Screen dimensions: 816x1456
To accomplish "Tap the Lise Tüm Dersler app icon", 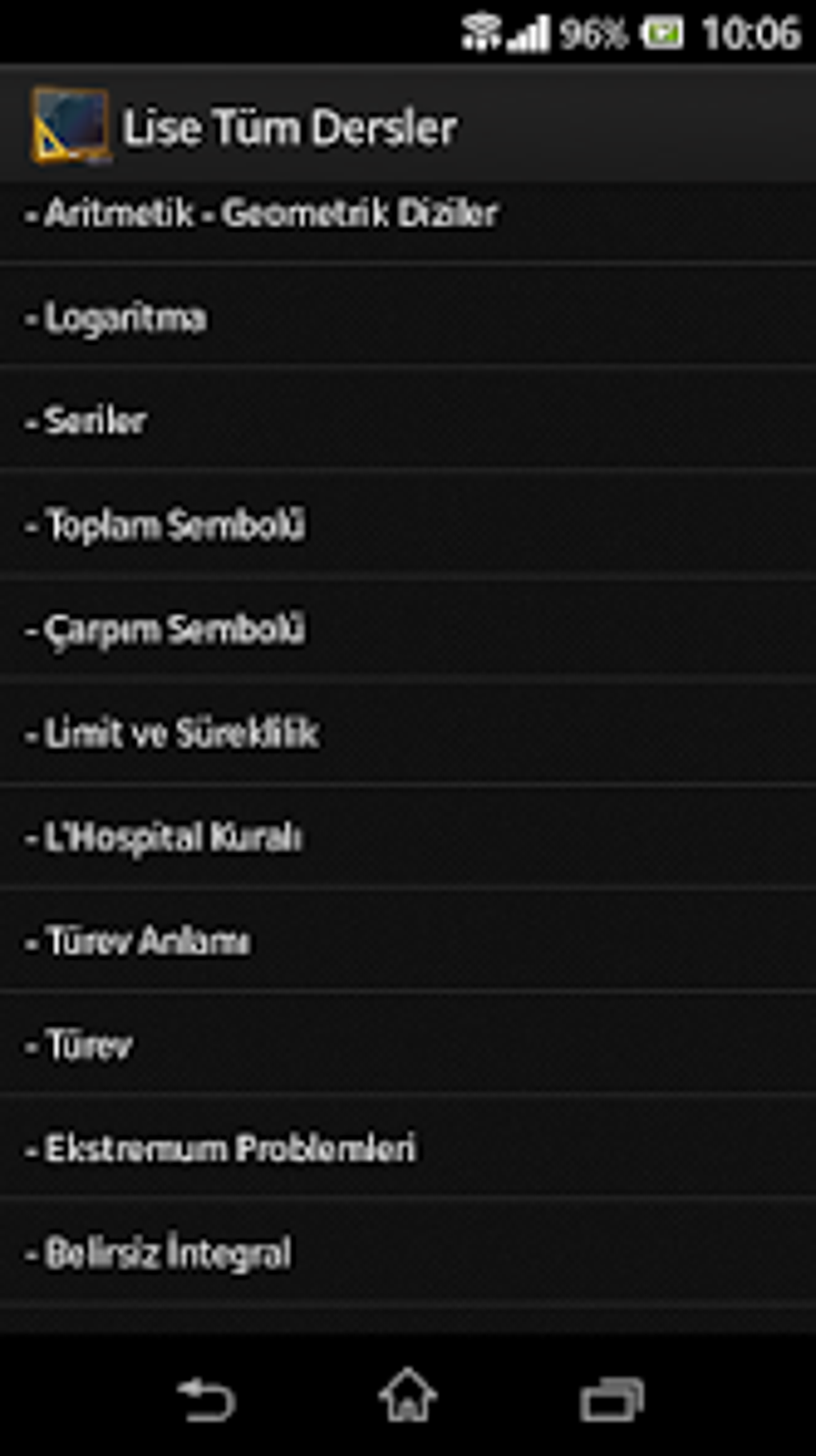I will tap(70, 126).
